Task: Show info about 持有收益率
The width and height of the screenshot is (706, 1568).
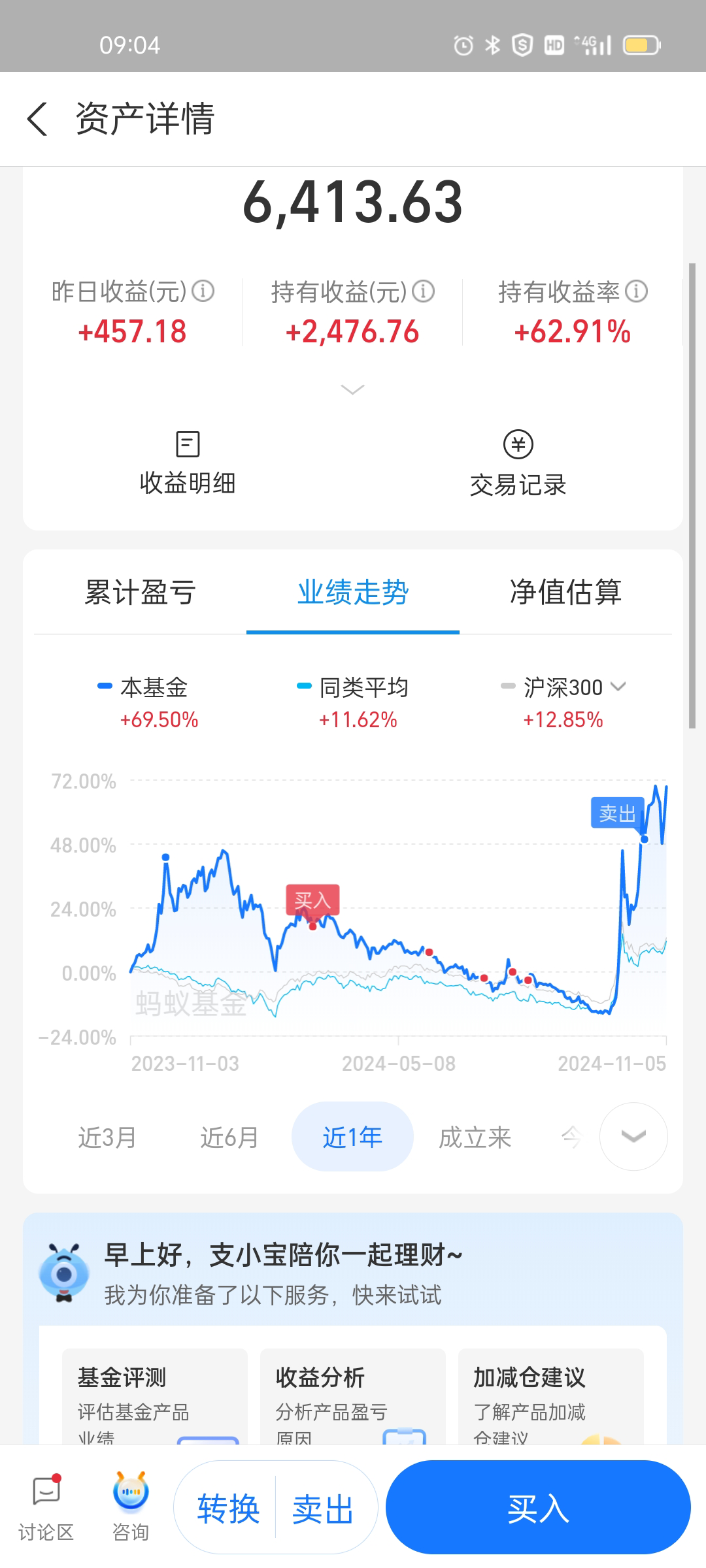Action: [636, 291]
